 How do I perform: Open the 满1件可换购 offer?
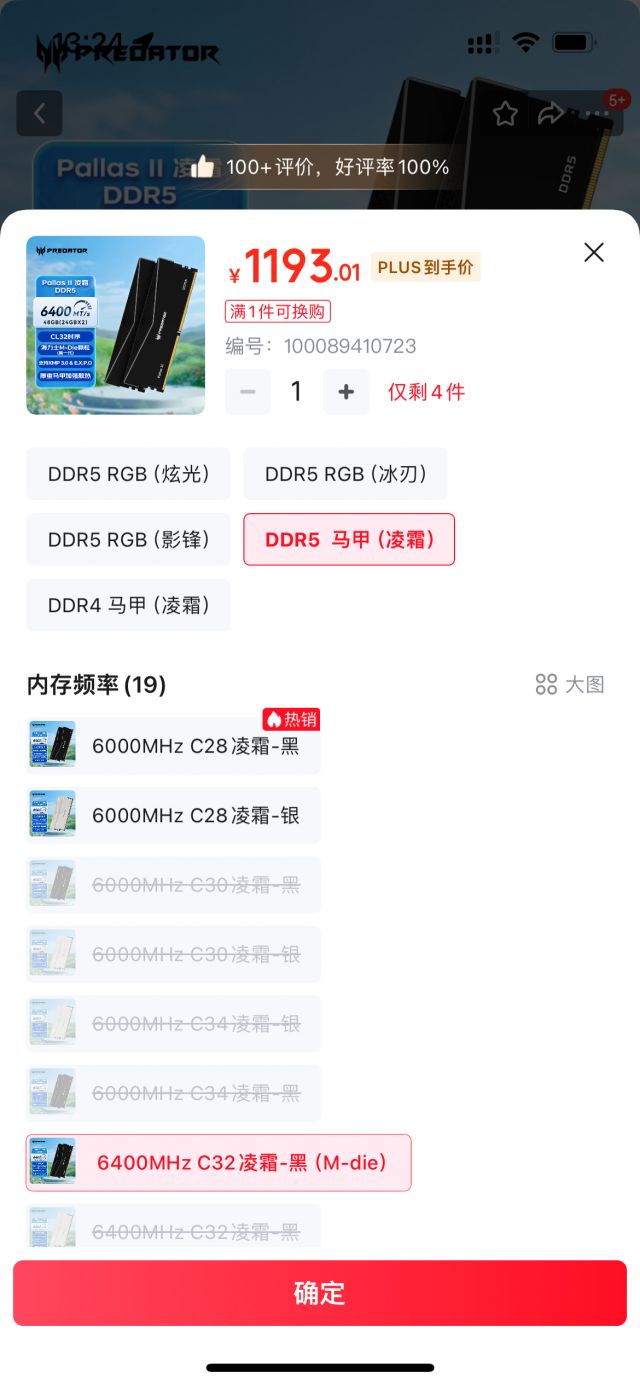click(x=277, y=311)
